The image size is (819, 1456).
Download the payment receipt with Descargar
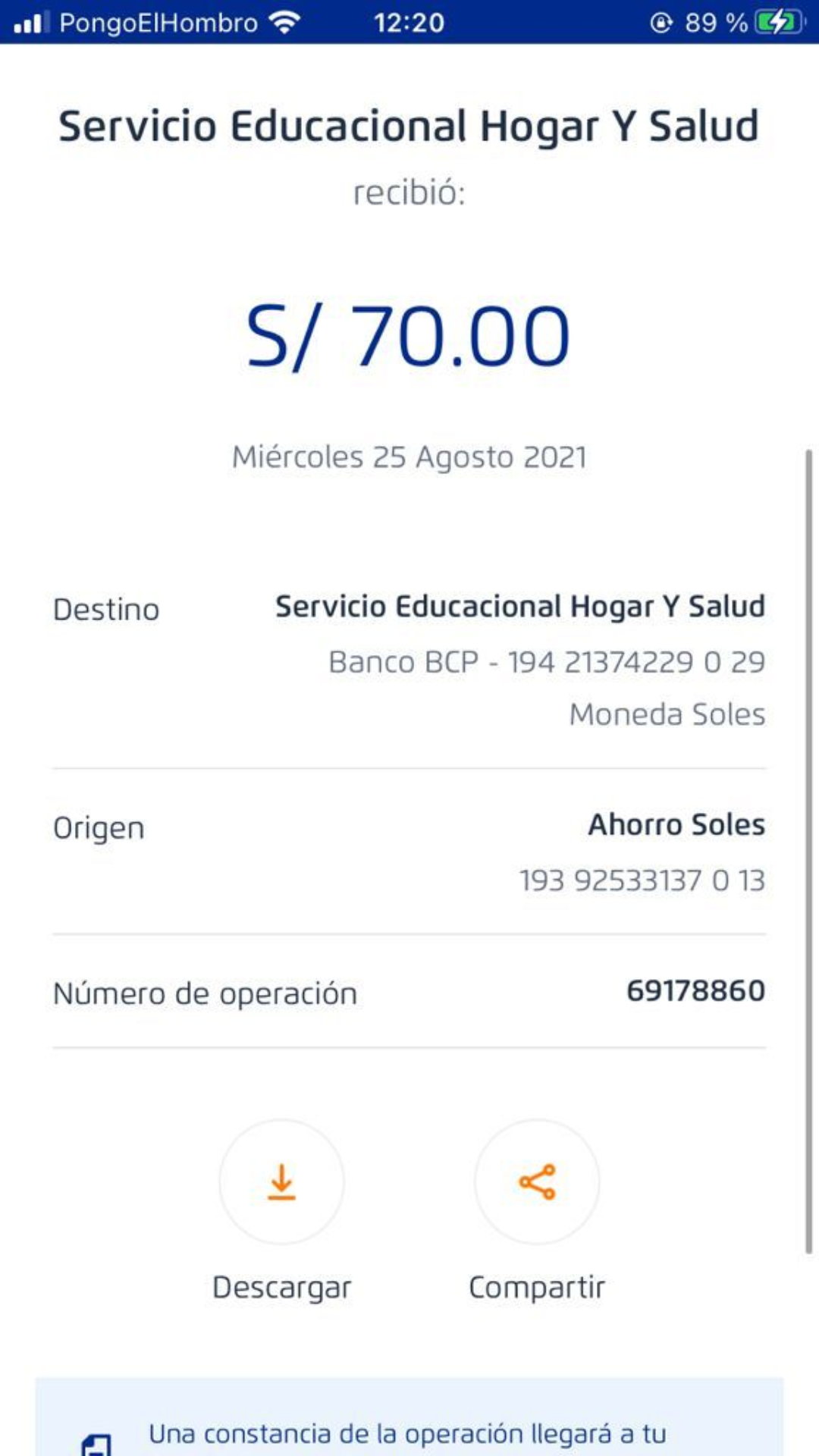pyautogui.click(x=281, y=1181)
